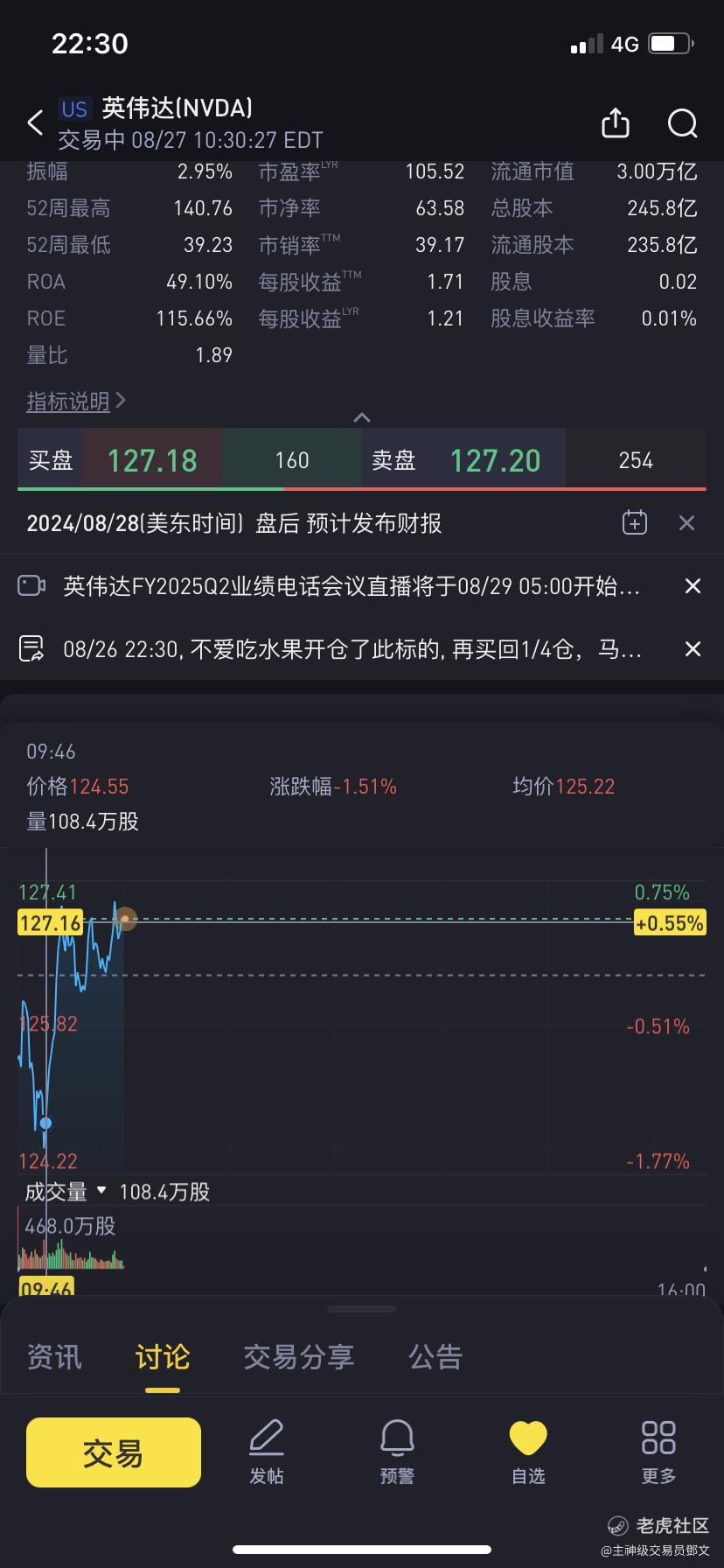Write a new post with 发帖

(267, 1452)
